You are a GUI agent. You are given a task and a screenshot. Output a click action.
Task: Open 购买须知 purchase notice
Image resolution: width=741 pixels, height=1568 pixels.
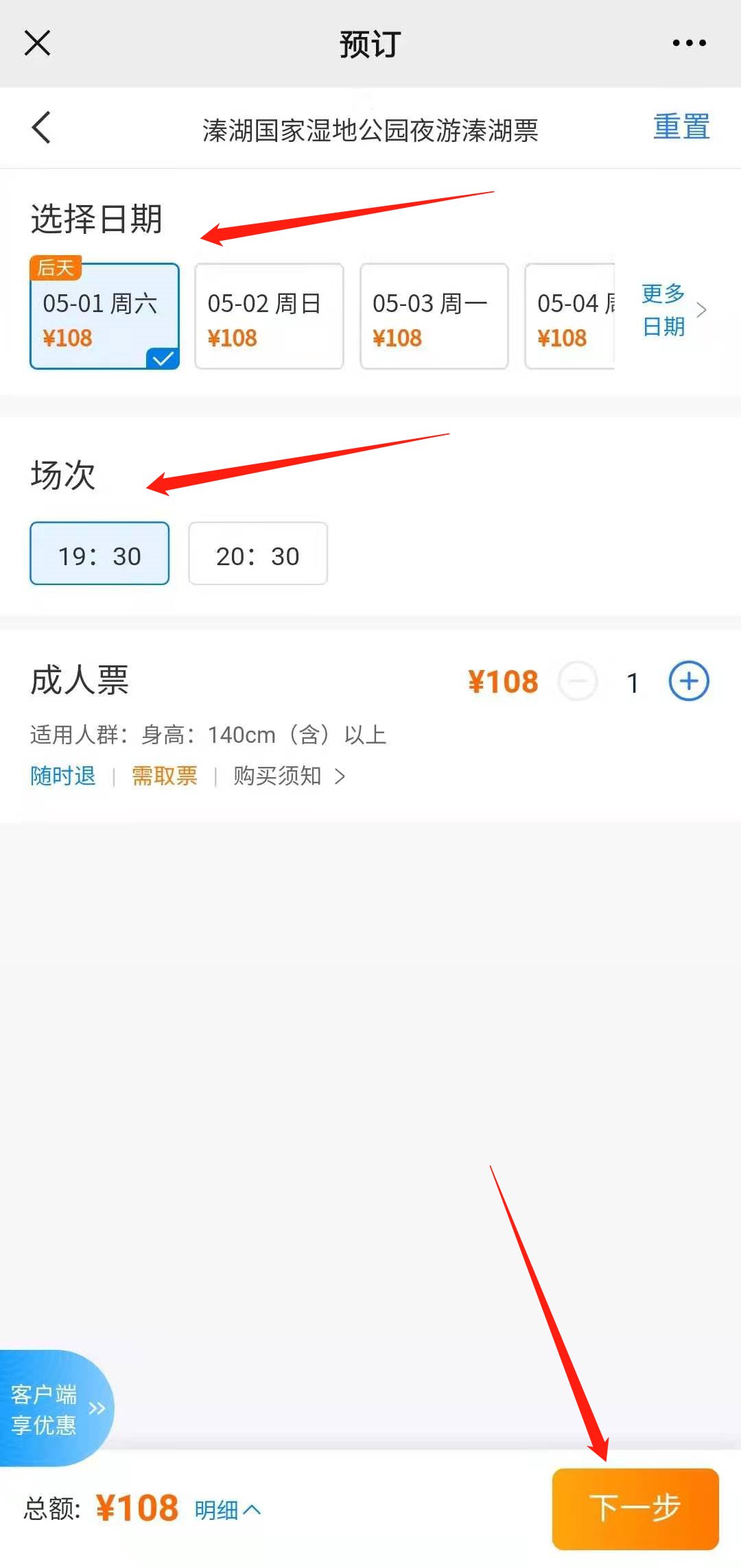point(288,776)
